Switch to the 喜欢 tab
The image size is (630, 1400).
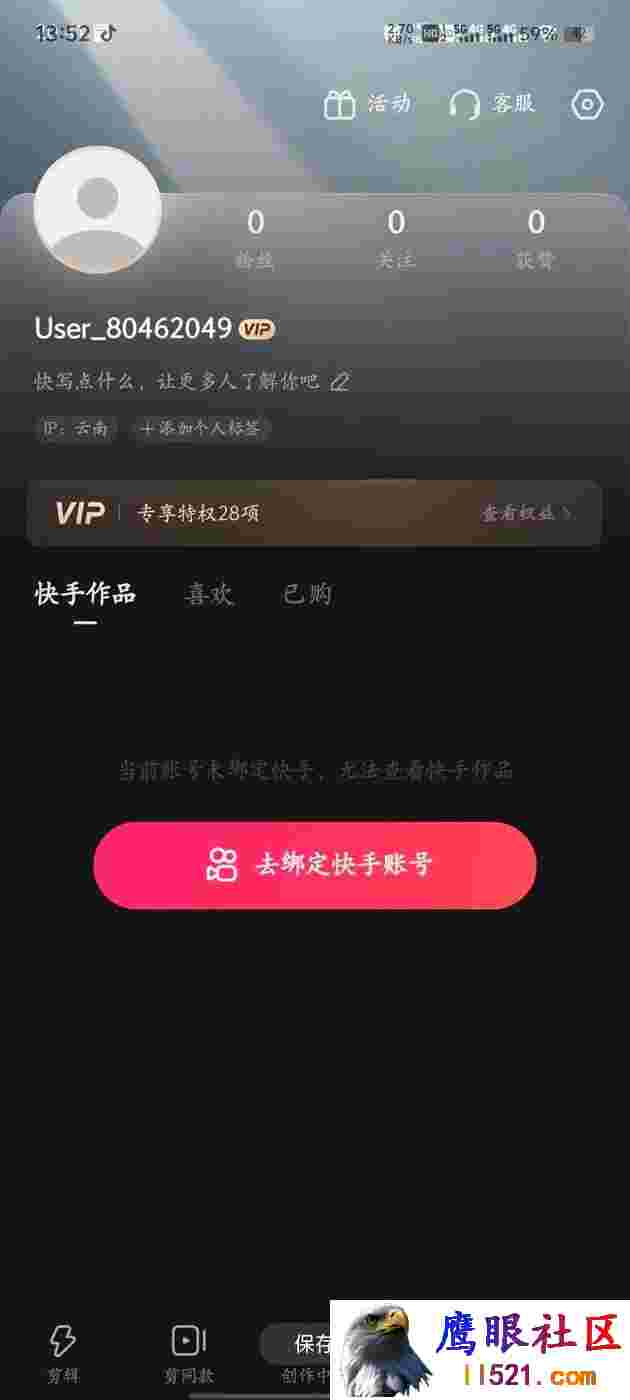[209, 594]
